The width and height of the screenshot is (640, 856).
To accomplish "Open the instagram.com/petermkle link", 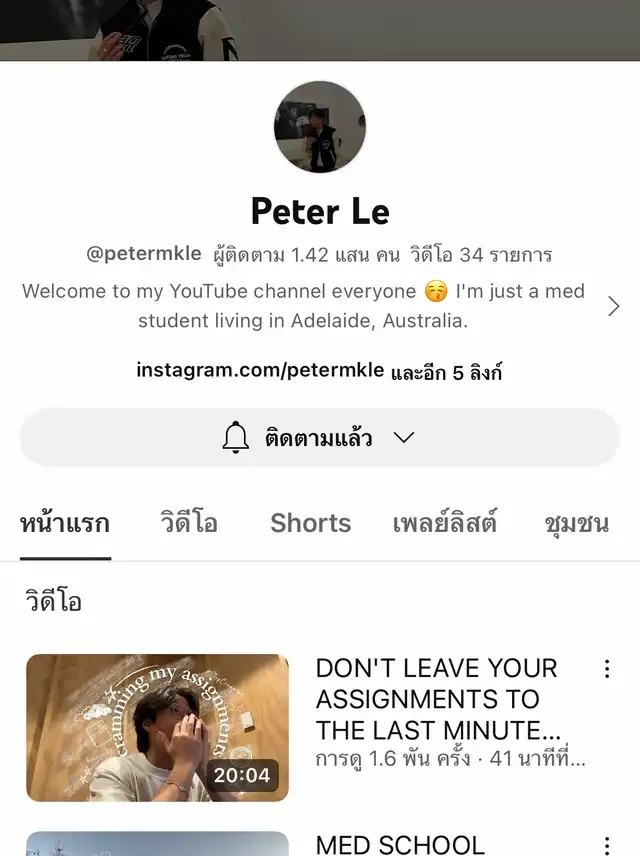I will 260,371.
